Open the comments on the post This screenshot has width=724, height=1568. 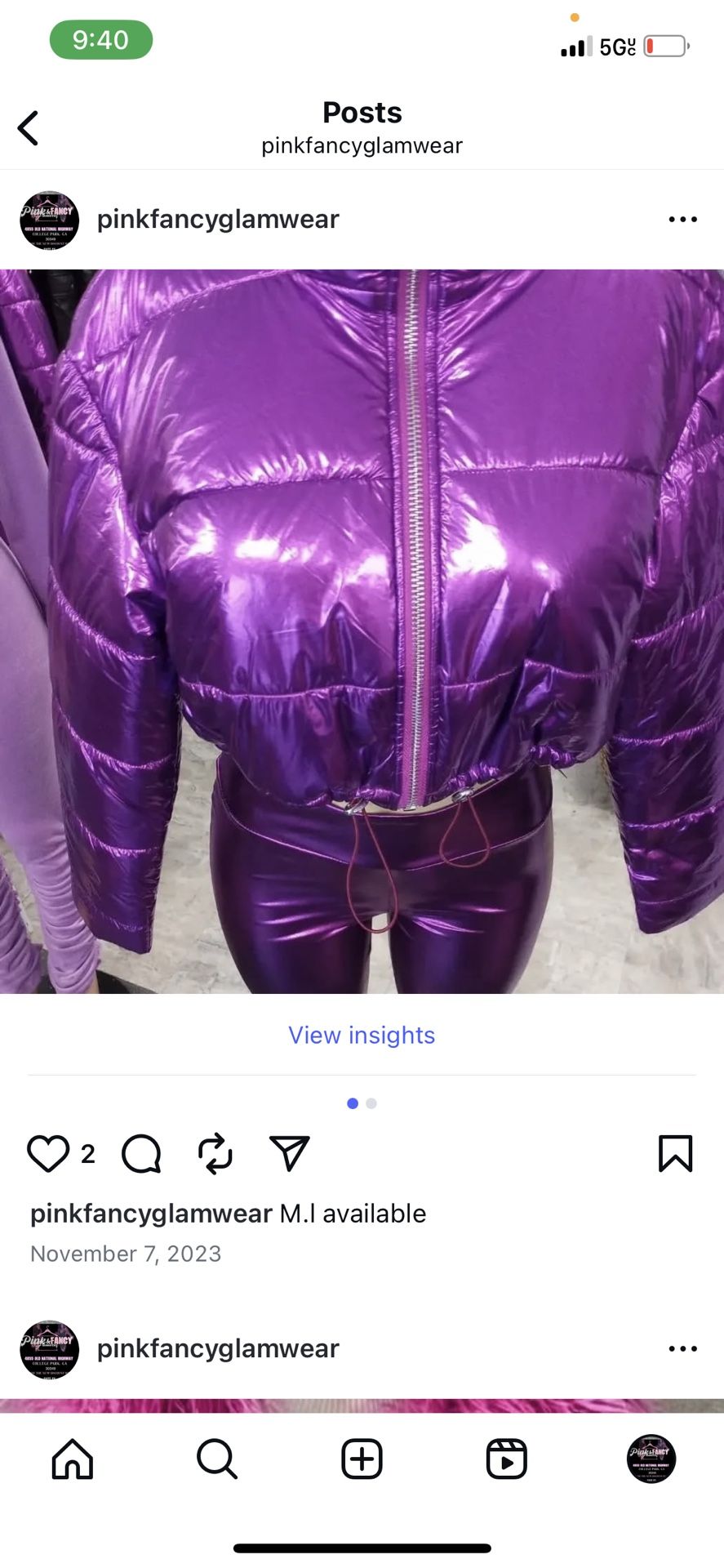140,1154
